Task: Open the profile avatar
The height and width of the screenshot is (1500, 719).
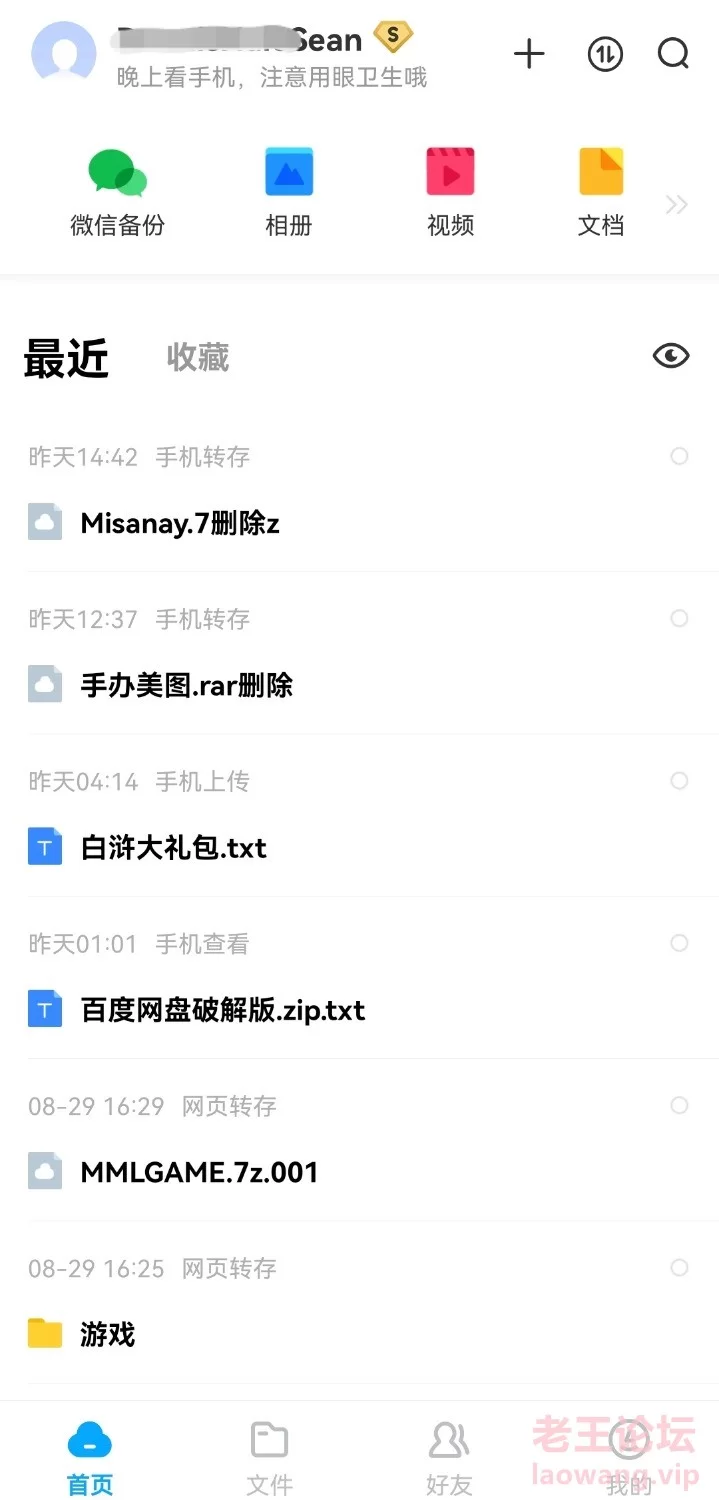Action: tap(64, 54)
